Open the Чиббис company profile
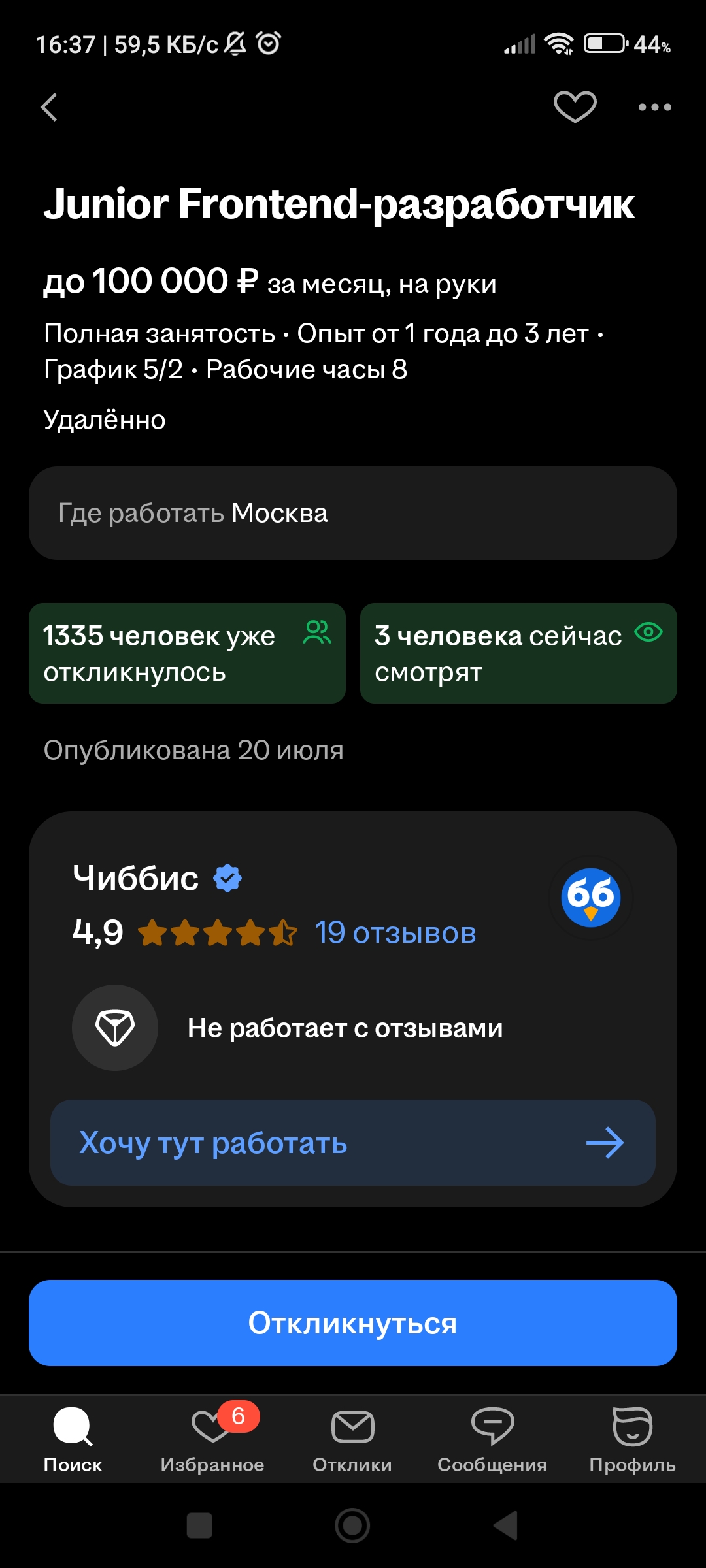The width and height of the screenshot is (706, 1568). (136, 877)
